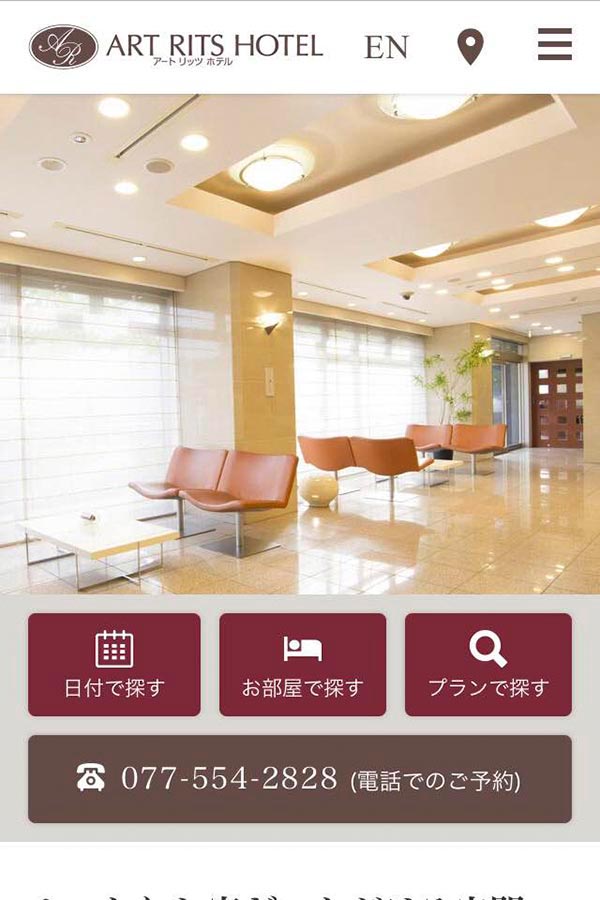This screenshot has width=600, height=900.
Task: Open the hamburger menu
Action: pyautogui.click(x=554, y=45)
